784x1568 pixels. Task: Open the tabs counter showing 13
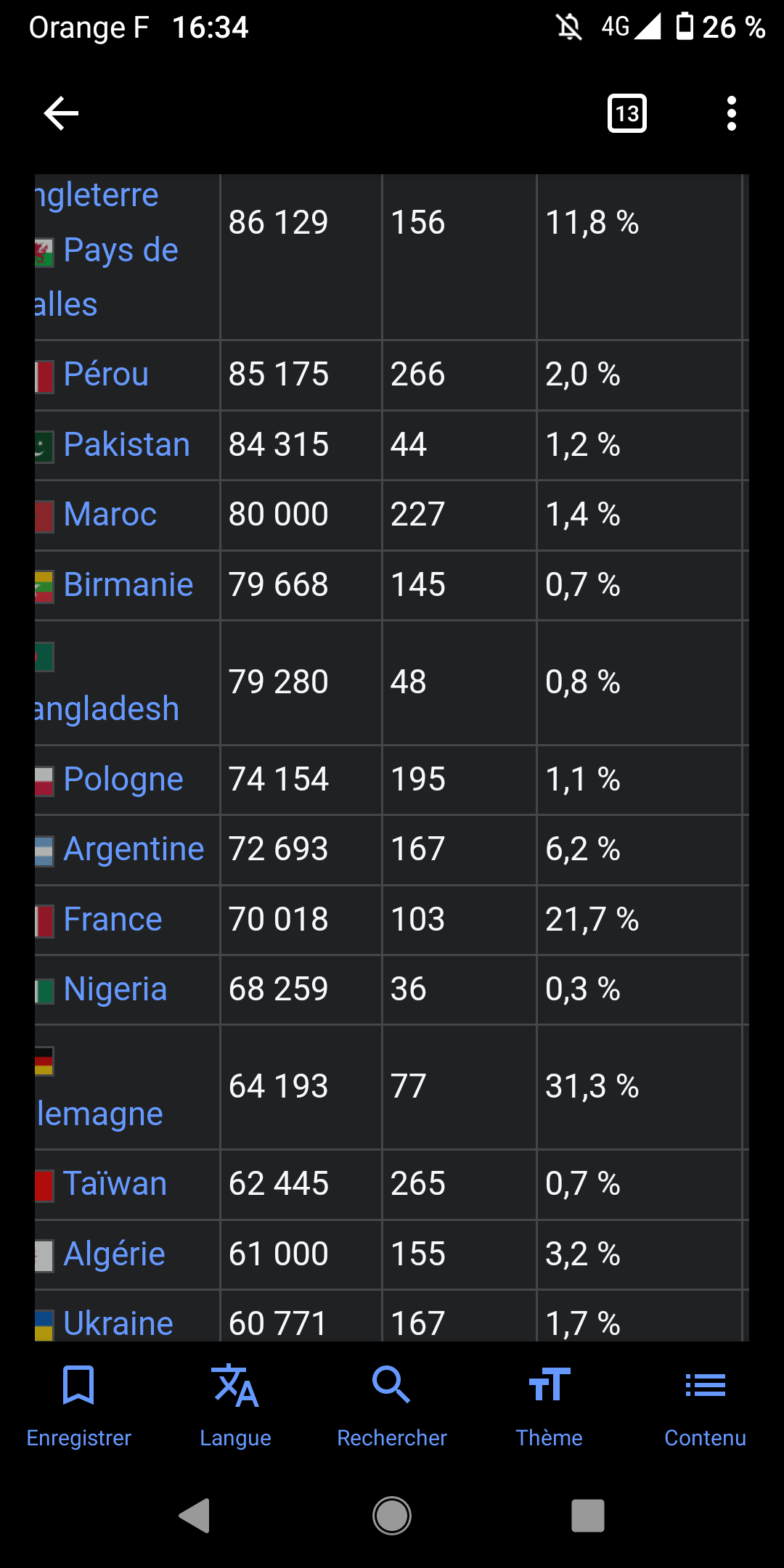point(627,113)
